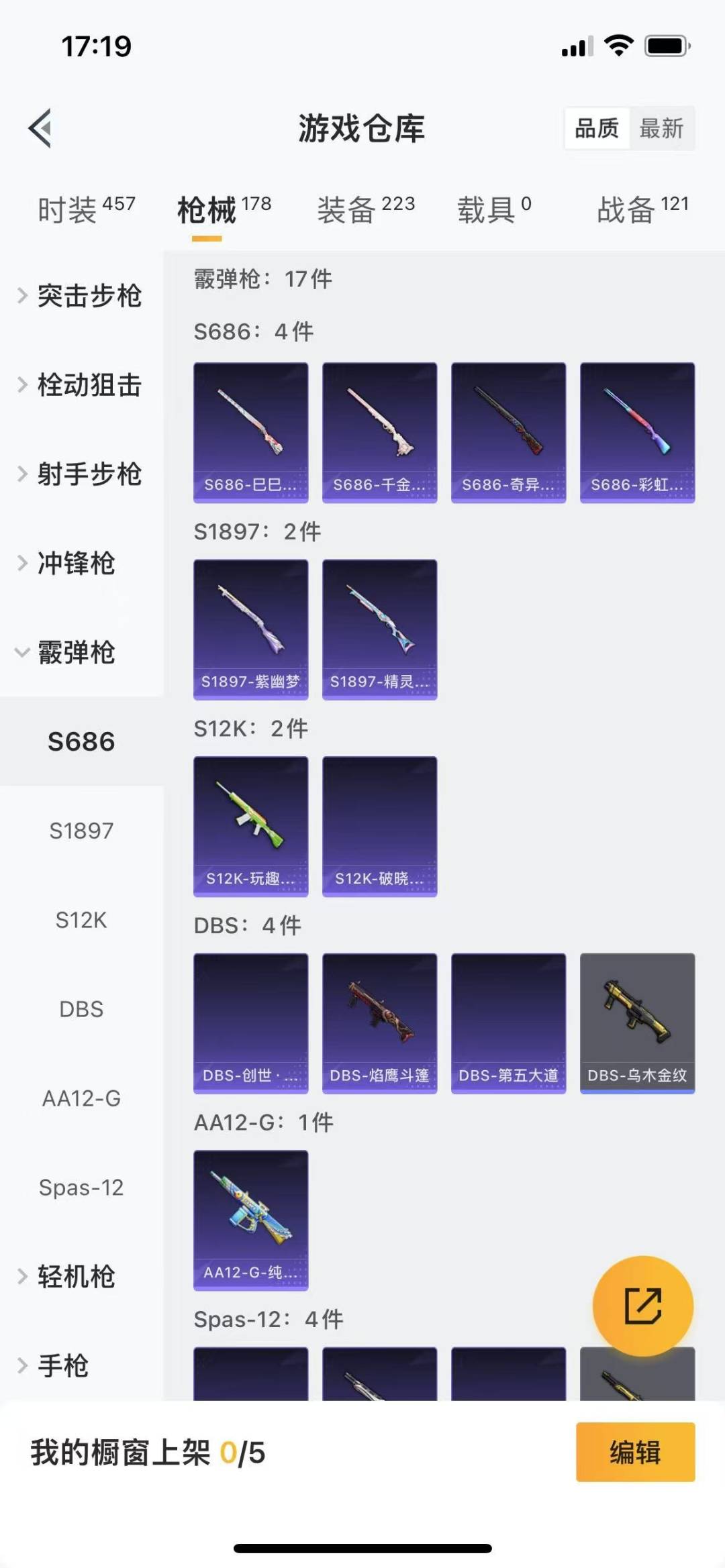Open the S1897-紫幽梦 skin item
This screenshot has height=1568, width=725.
coord(250,629)
